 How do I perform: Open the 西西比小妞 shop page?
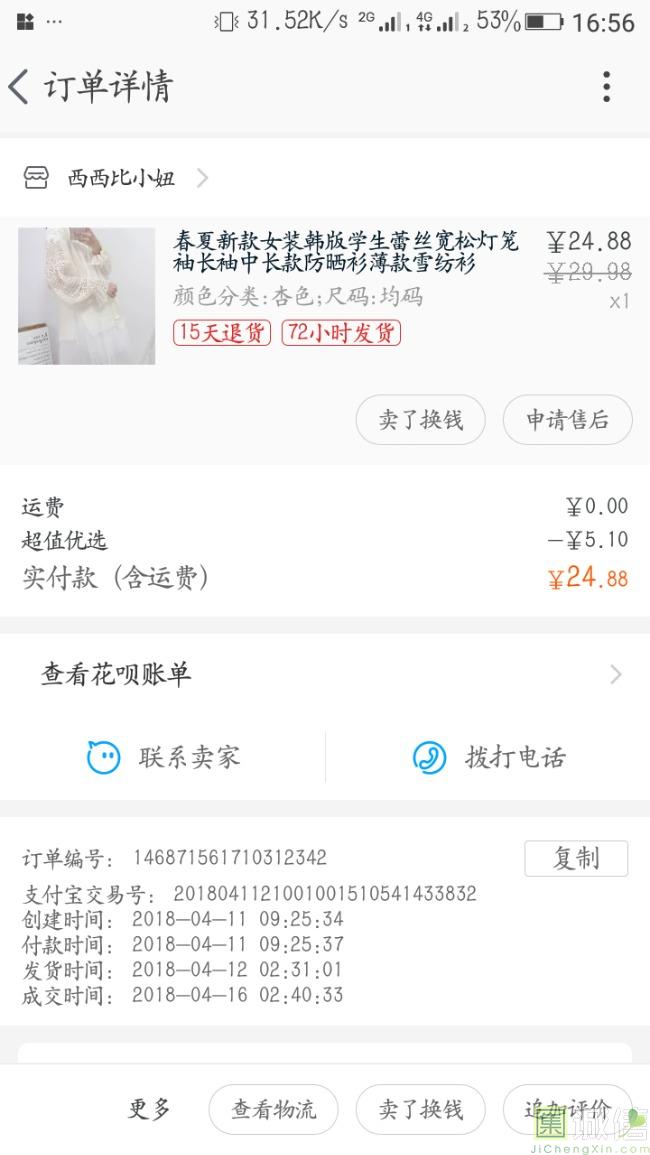pyautogui.click(x=121, y=179)
